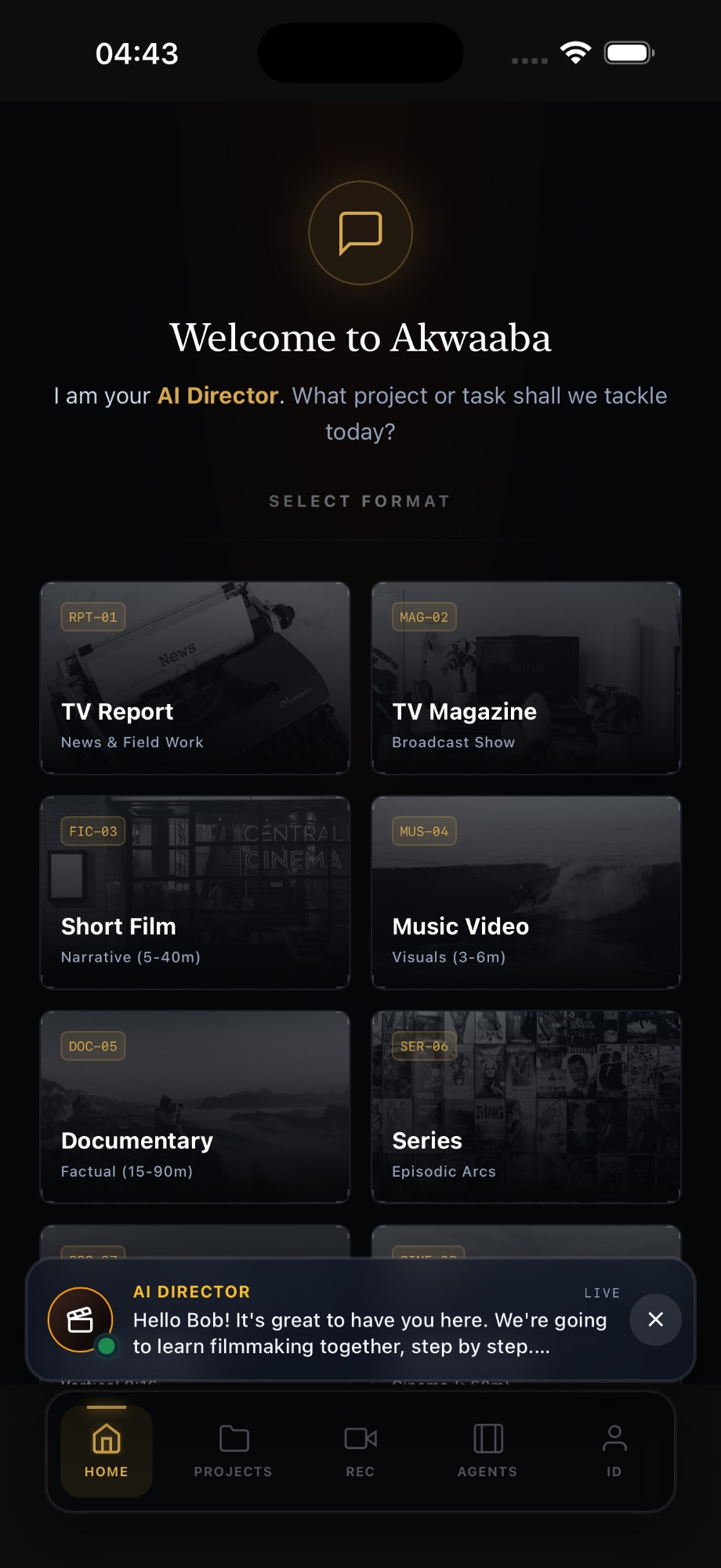Open the ID tab
Viewport: 721px width, 1568px height.
point(614,1451)
